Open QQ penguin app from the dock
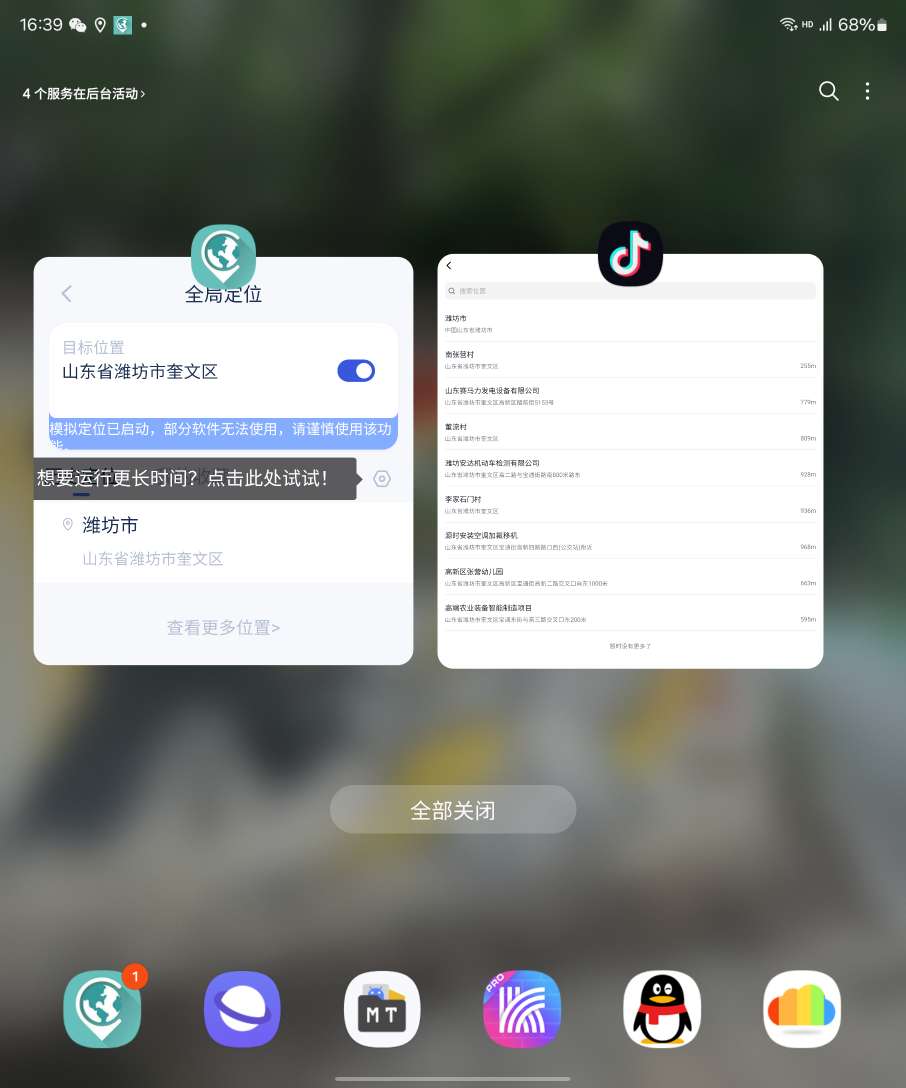This screenshot has width=906, height=1088. click(662, 1009)
